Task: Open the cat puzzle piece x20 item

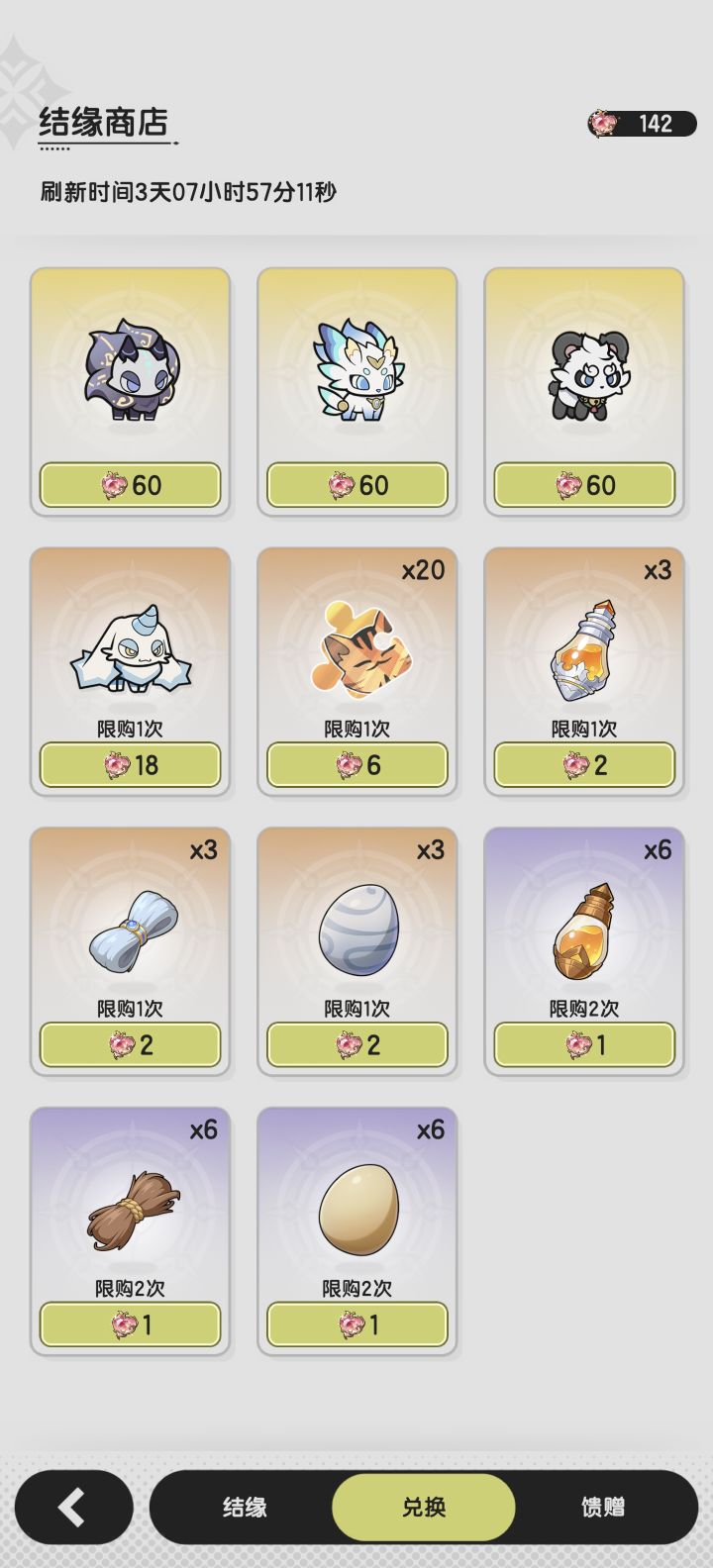Action: 357,648
